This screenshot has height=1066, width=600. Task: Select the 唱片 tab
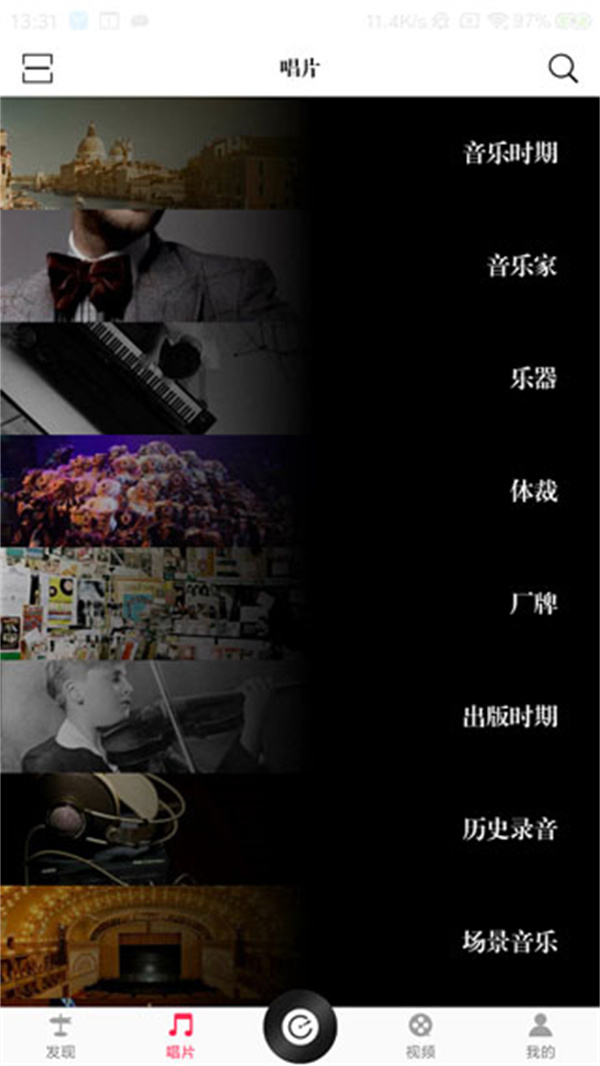[180, 1036]
